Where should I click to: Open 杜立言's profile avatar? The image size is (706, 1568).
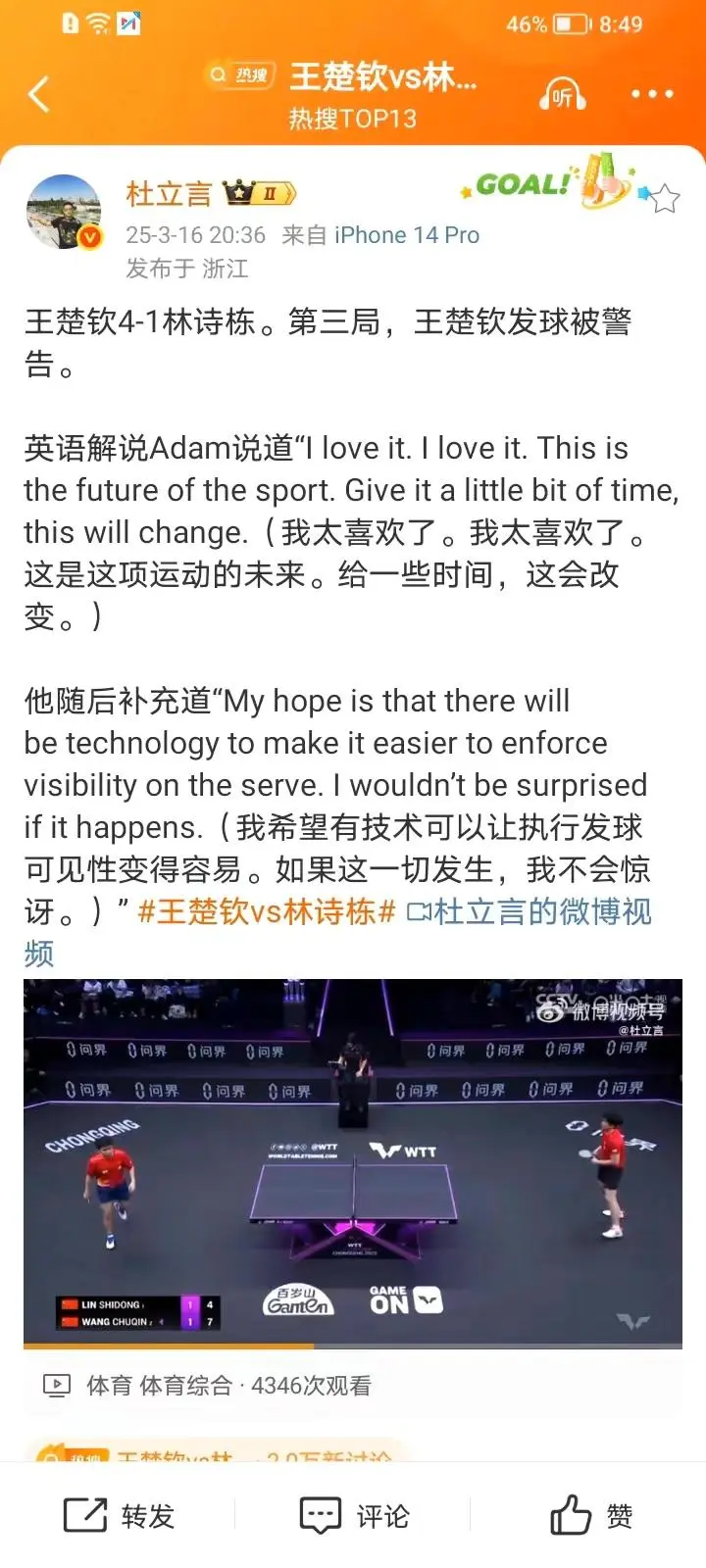point(64,213)
